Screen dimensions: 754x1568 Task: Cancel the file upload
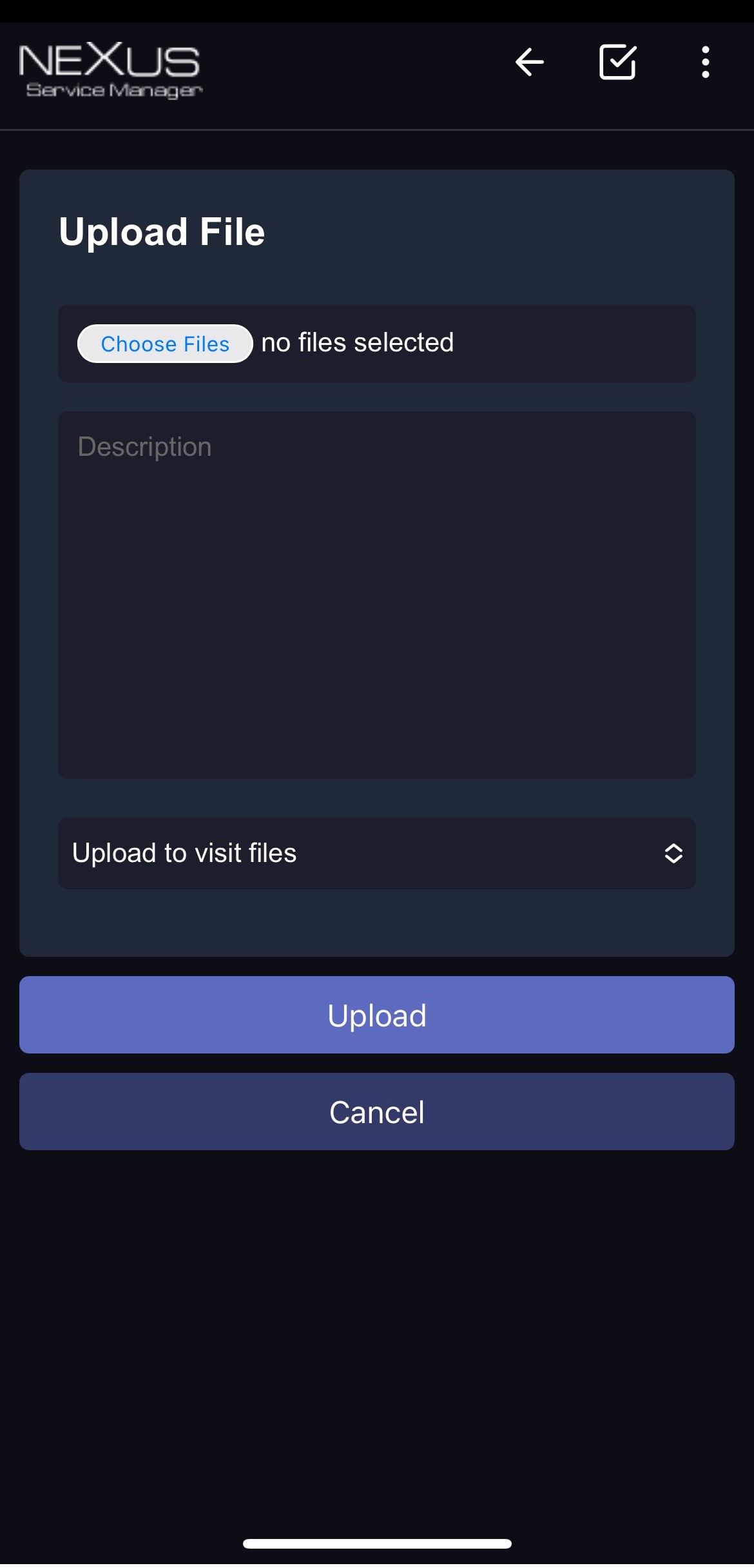click(x=377, y=1112)
